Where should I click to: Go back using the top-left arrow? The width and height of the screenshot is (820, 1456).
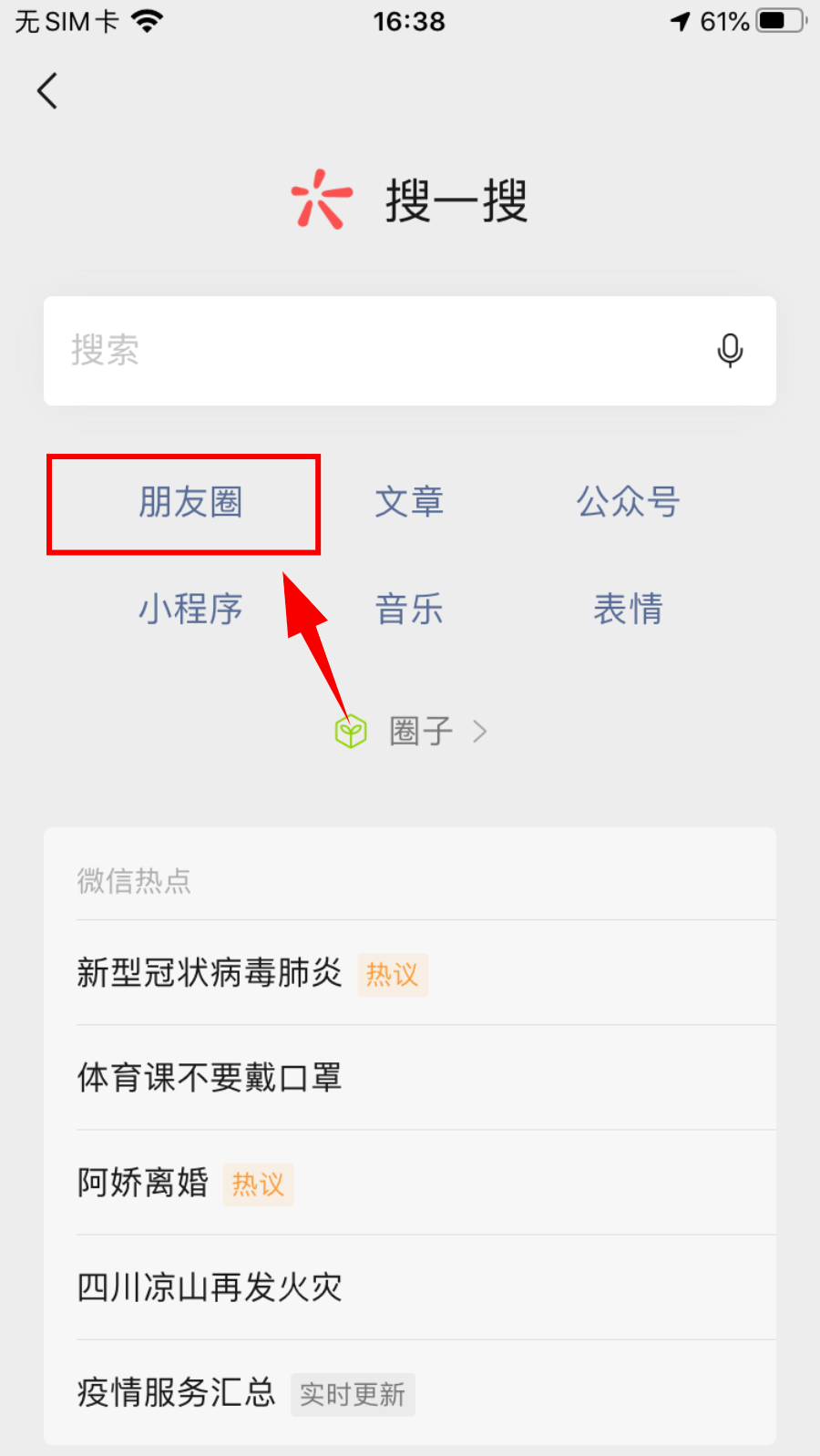pos(47,91)
